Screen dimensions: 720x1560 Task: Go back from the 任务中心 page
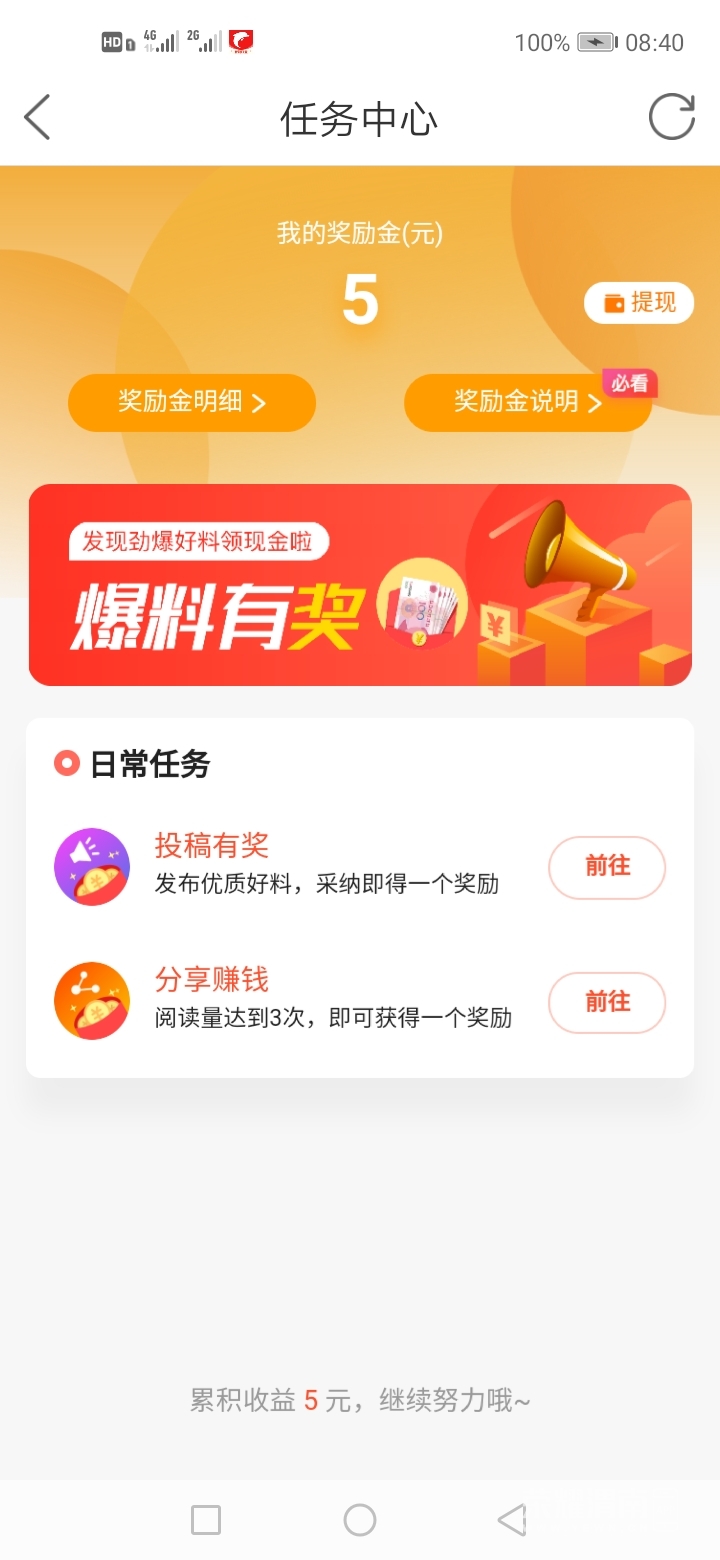pos(38,118)
